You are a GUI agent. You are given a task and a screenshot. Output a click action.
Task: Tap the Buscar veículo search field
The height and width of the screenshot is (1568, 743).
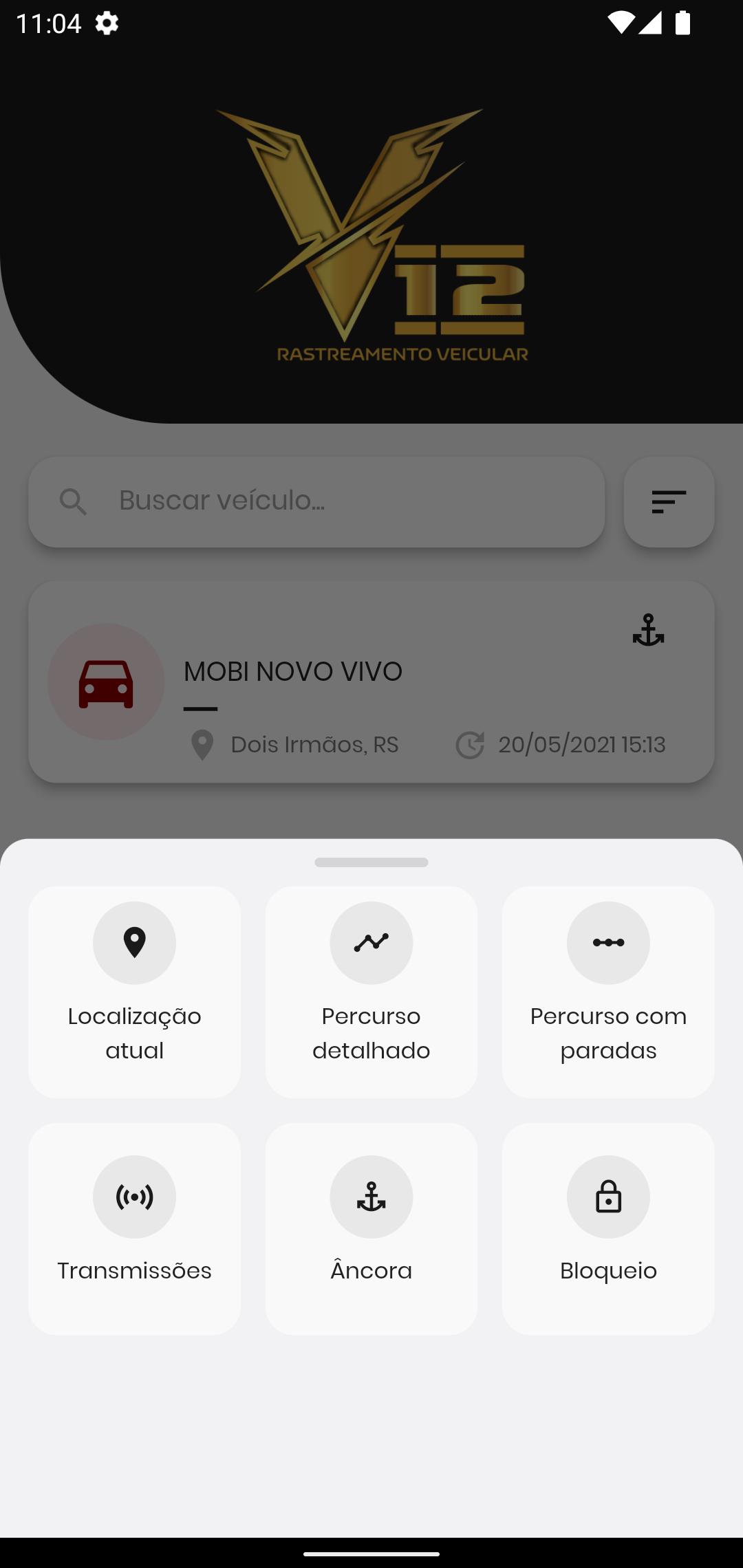(316, 501)
